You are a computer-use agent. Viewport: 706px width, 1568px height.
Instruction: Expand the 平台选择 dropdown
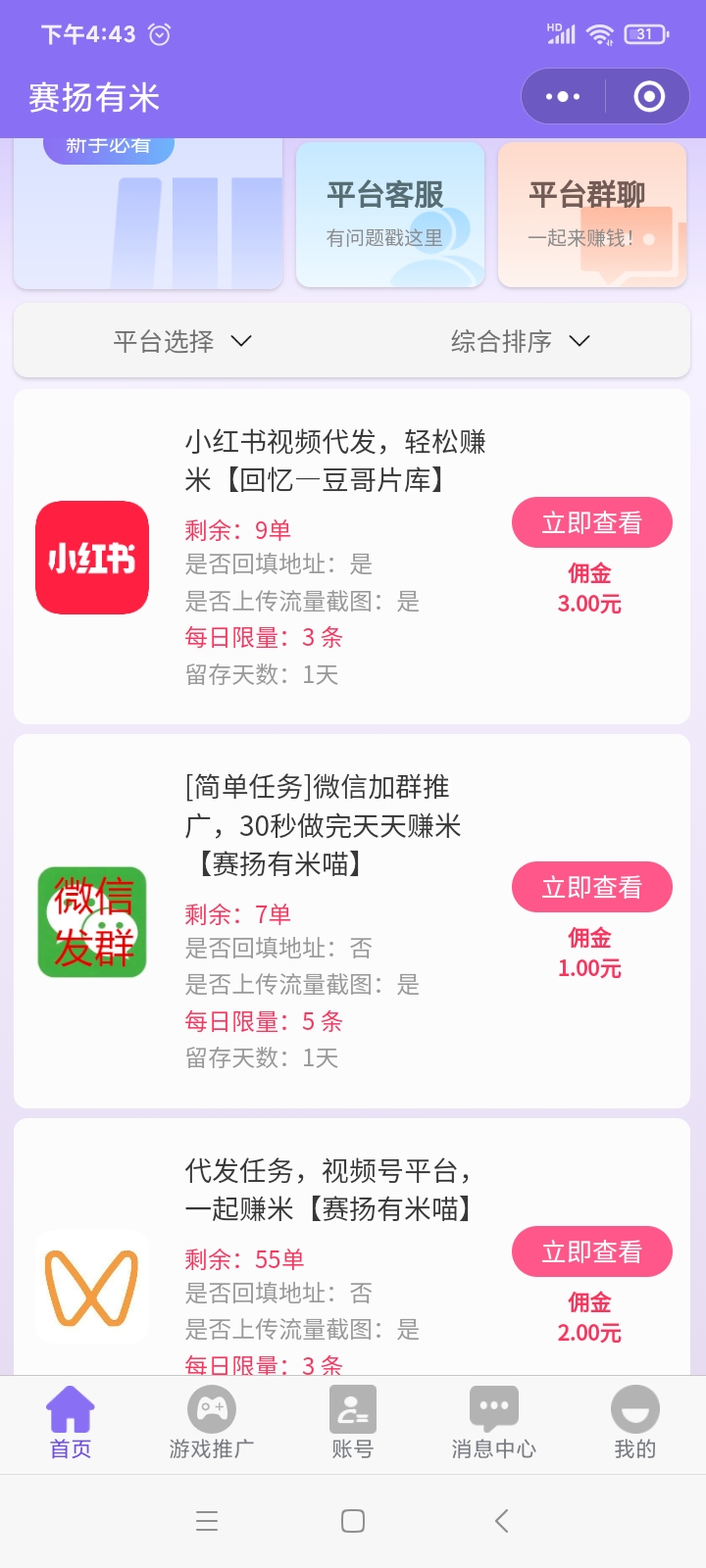pos(182,341)
